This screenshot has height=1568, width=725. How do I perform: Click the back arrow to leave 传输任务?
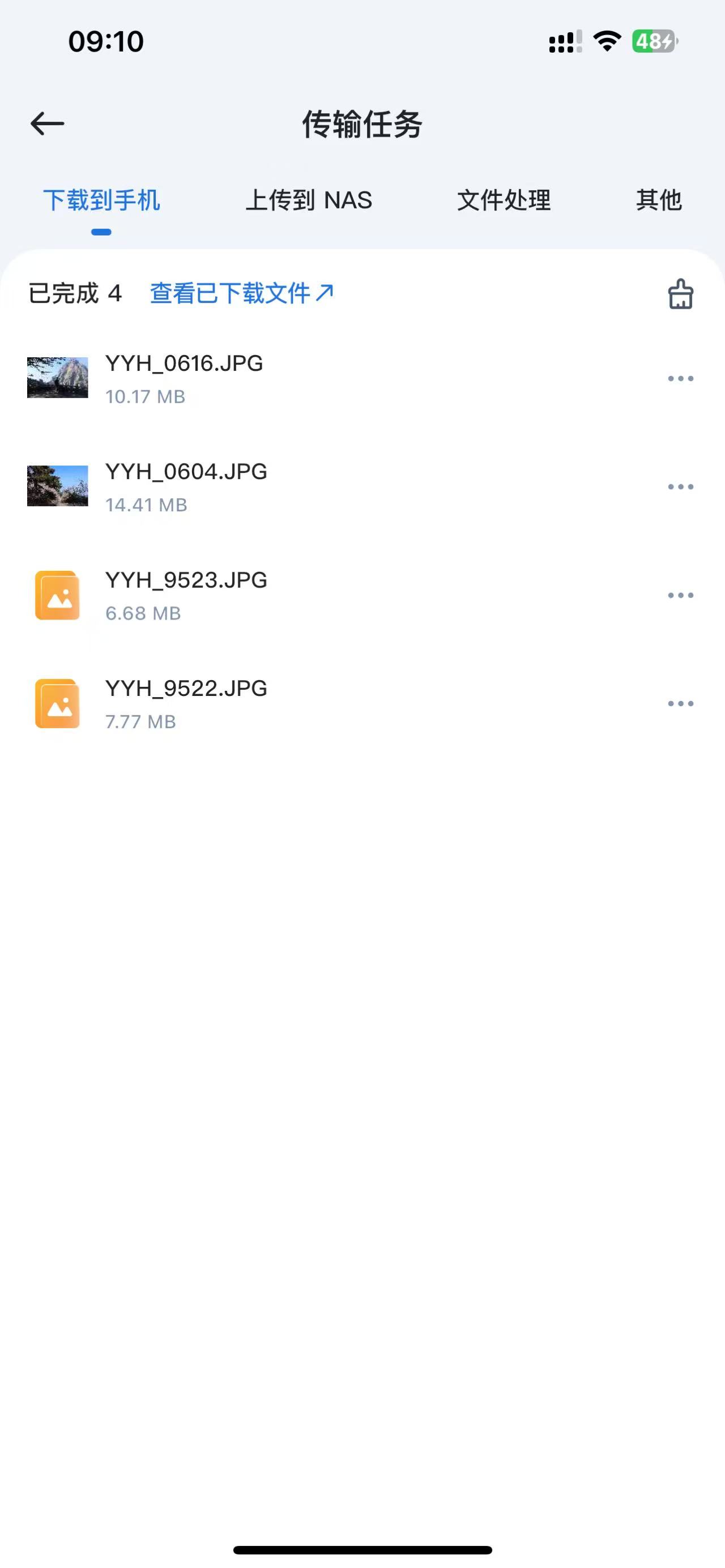[48, 123]
